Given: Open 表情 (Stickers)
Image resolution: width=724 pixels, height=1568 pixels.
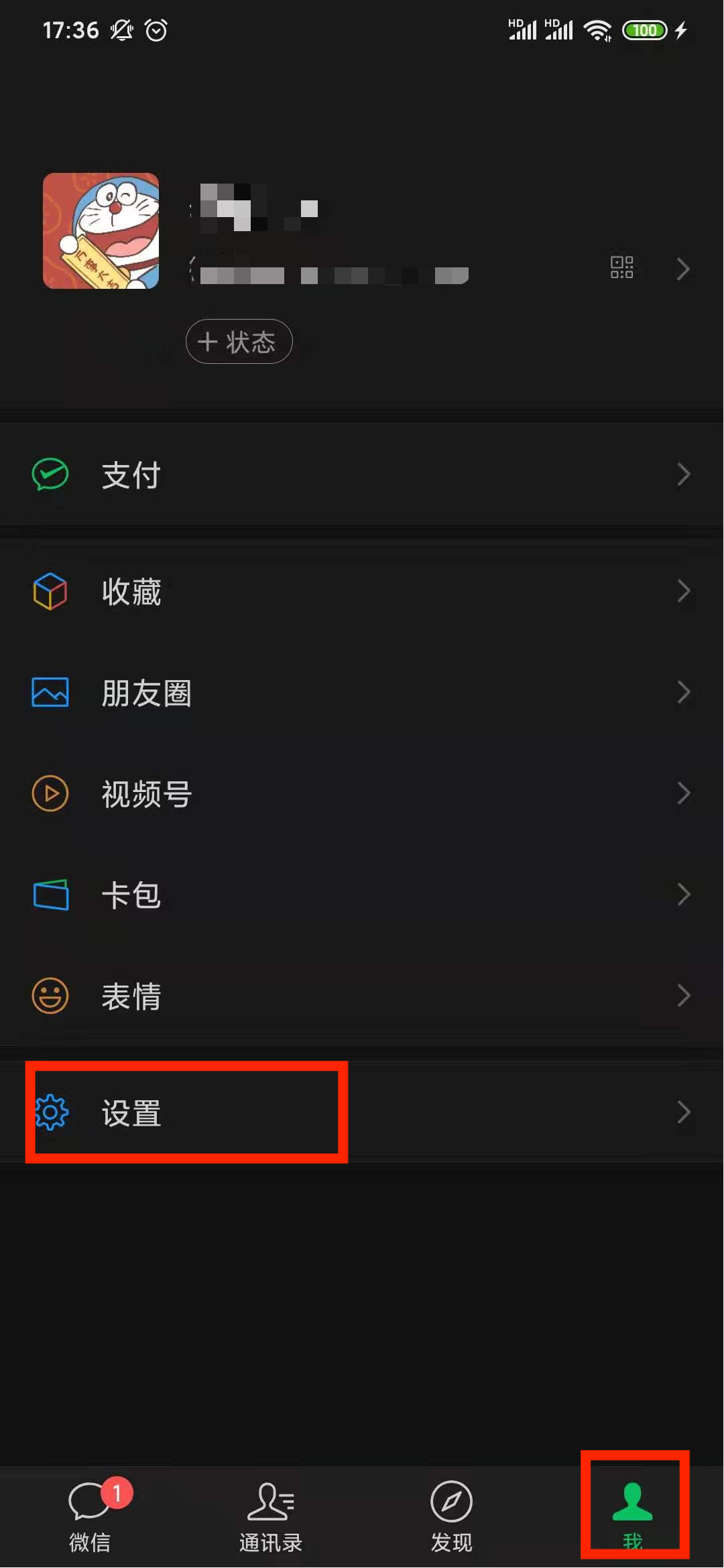Looking at the screenshot, I should point(362,996).
